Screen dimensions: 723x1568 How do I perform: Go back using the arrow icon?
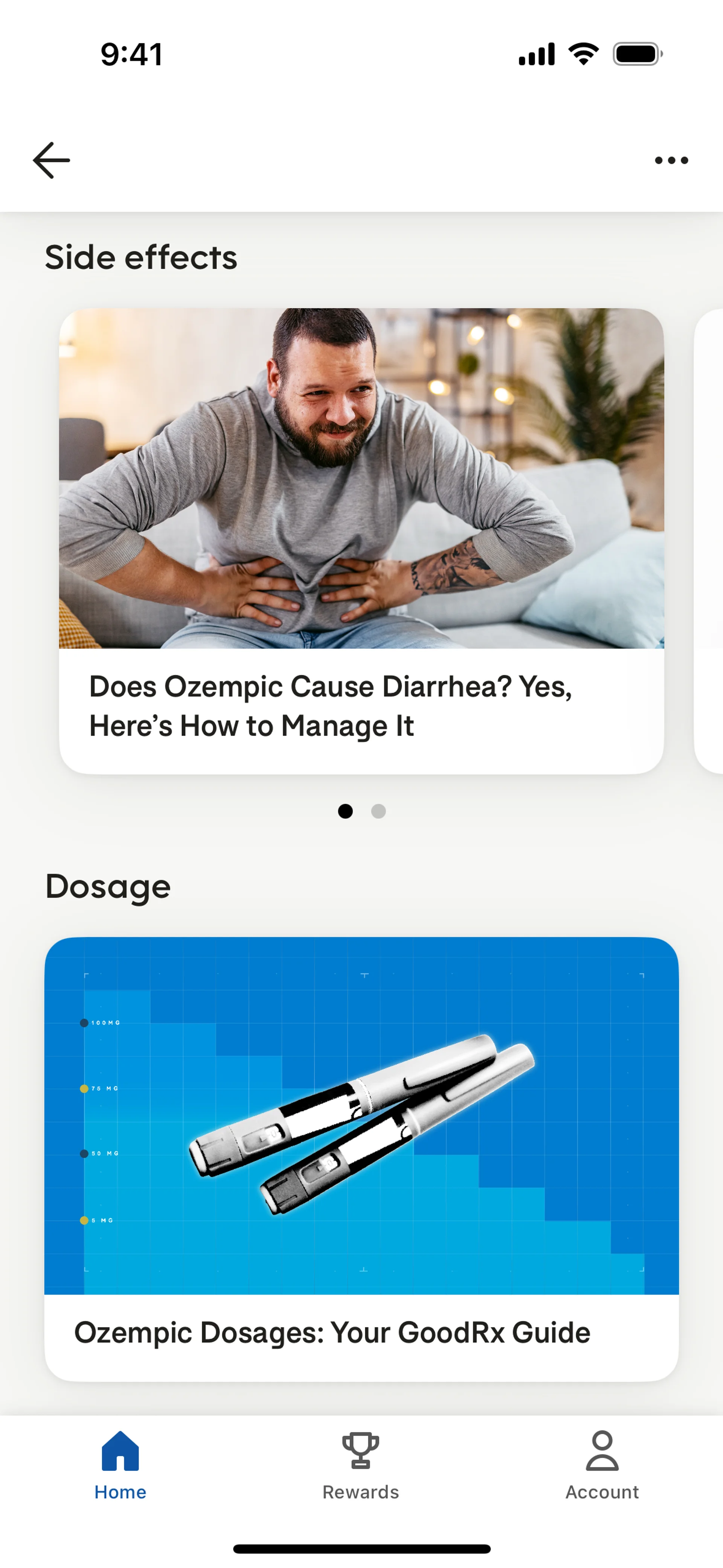(x=51, y=160)
